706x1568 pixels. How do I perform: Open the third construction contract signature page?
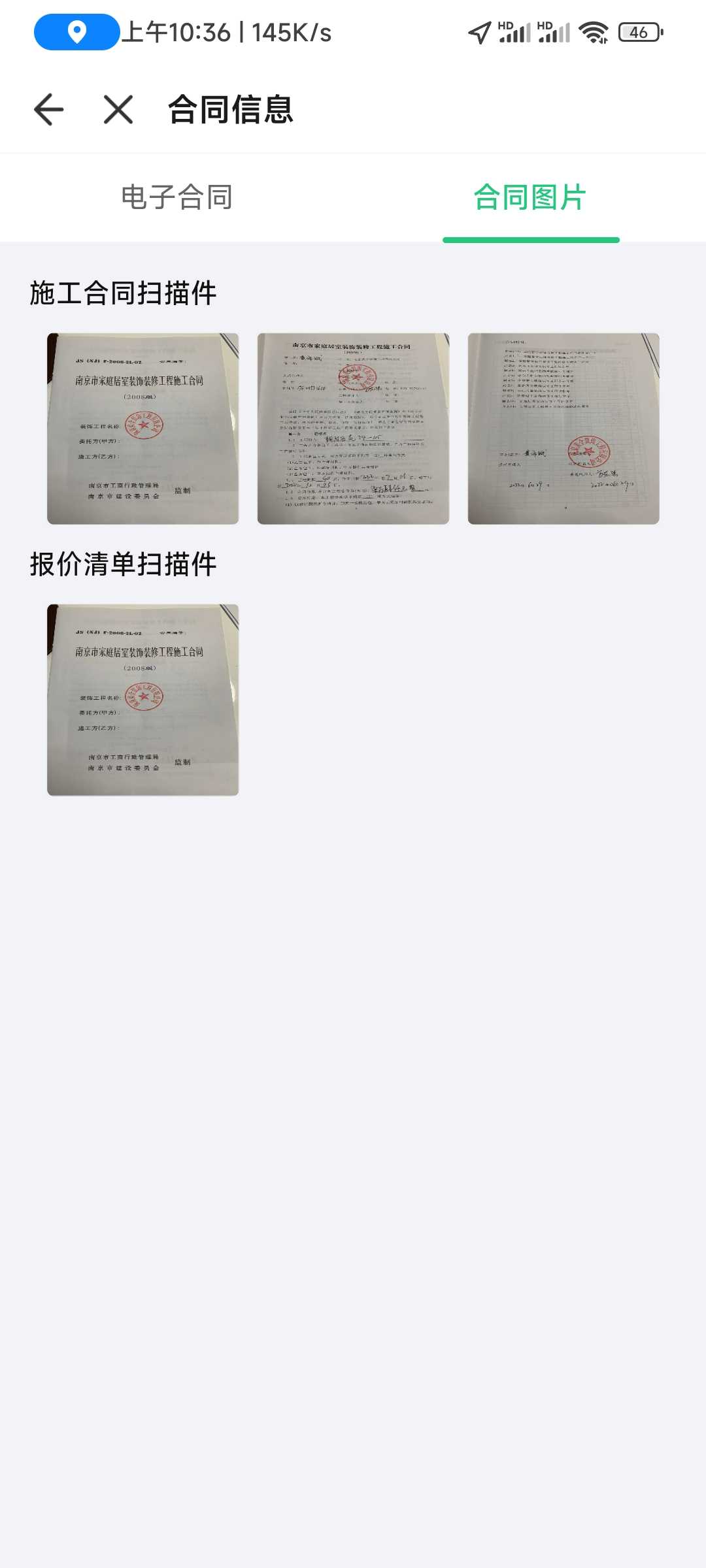pyautogui.click(x=563, y=429)
